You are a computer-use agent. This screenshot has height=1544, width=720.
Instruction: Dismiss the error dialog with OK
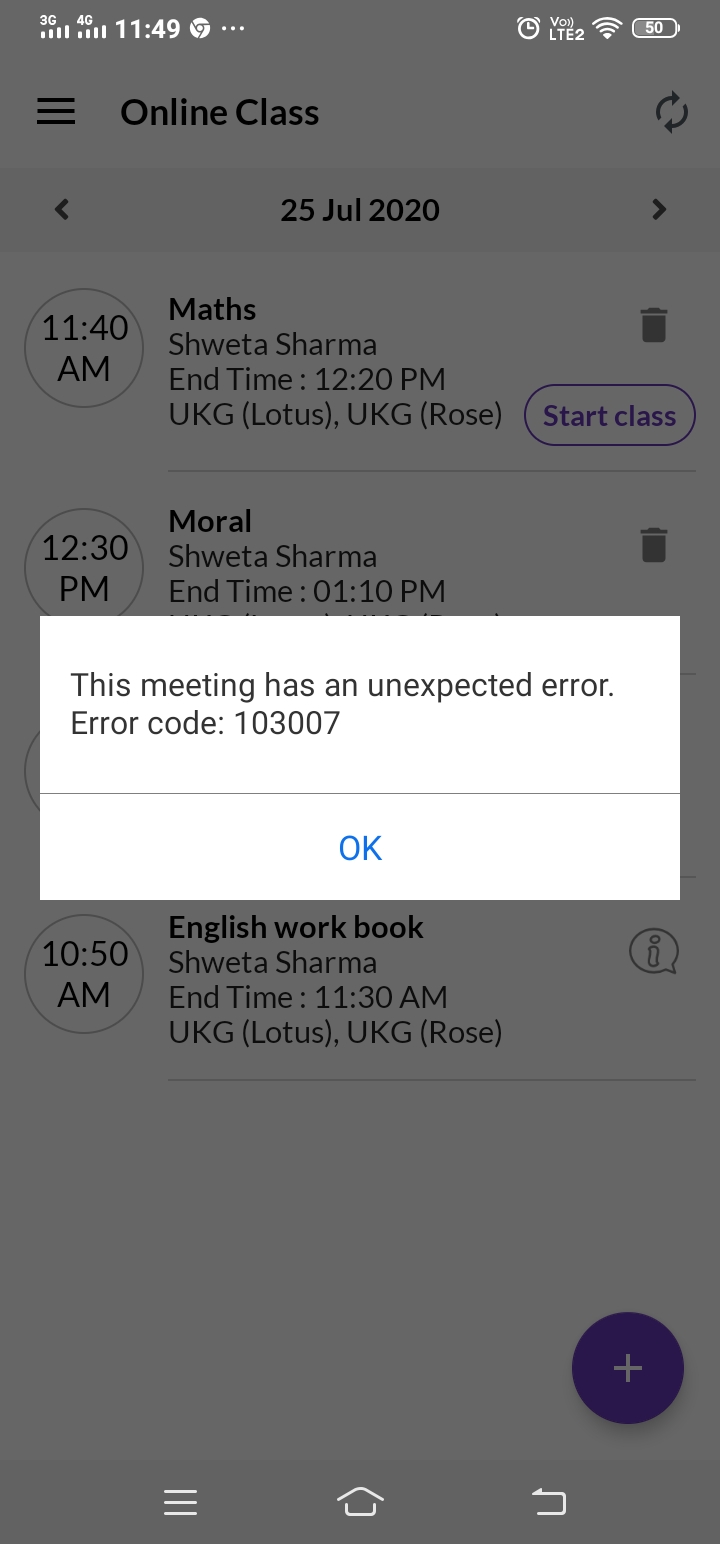[x=360, y=847]
